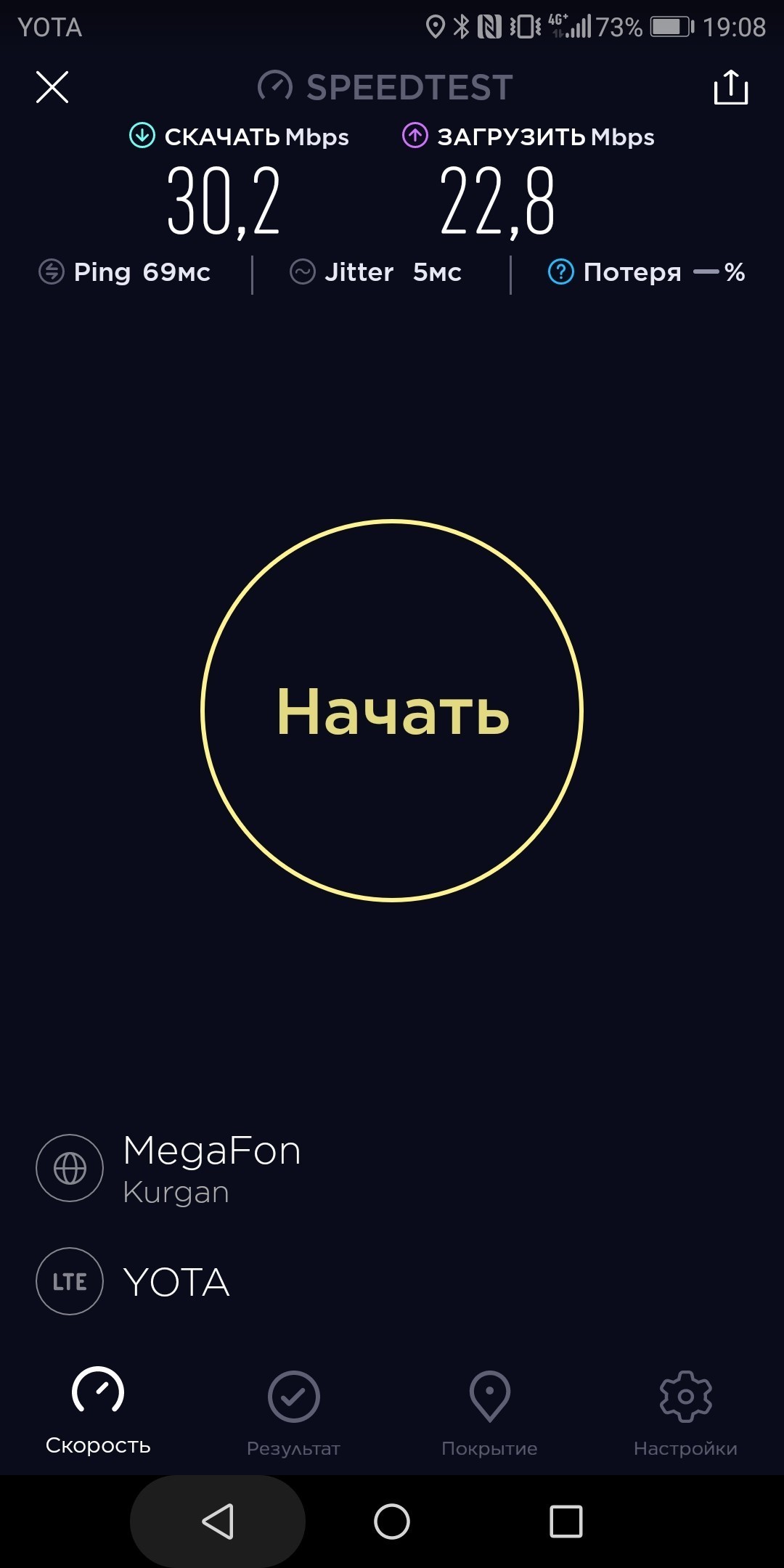
Task: Go back using the system back button
Action: point(218,1522)
